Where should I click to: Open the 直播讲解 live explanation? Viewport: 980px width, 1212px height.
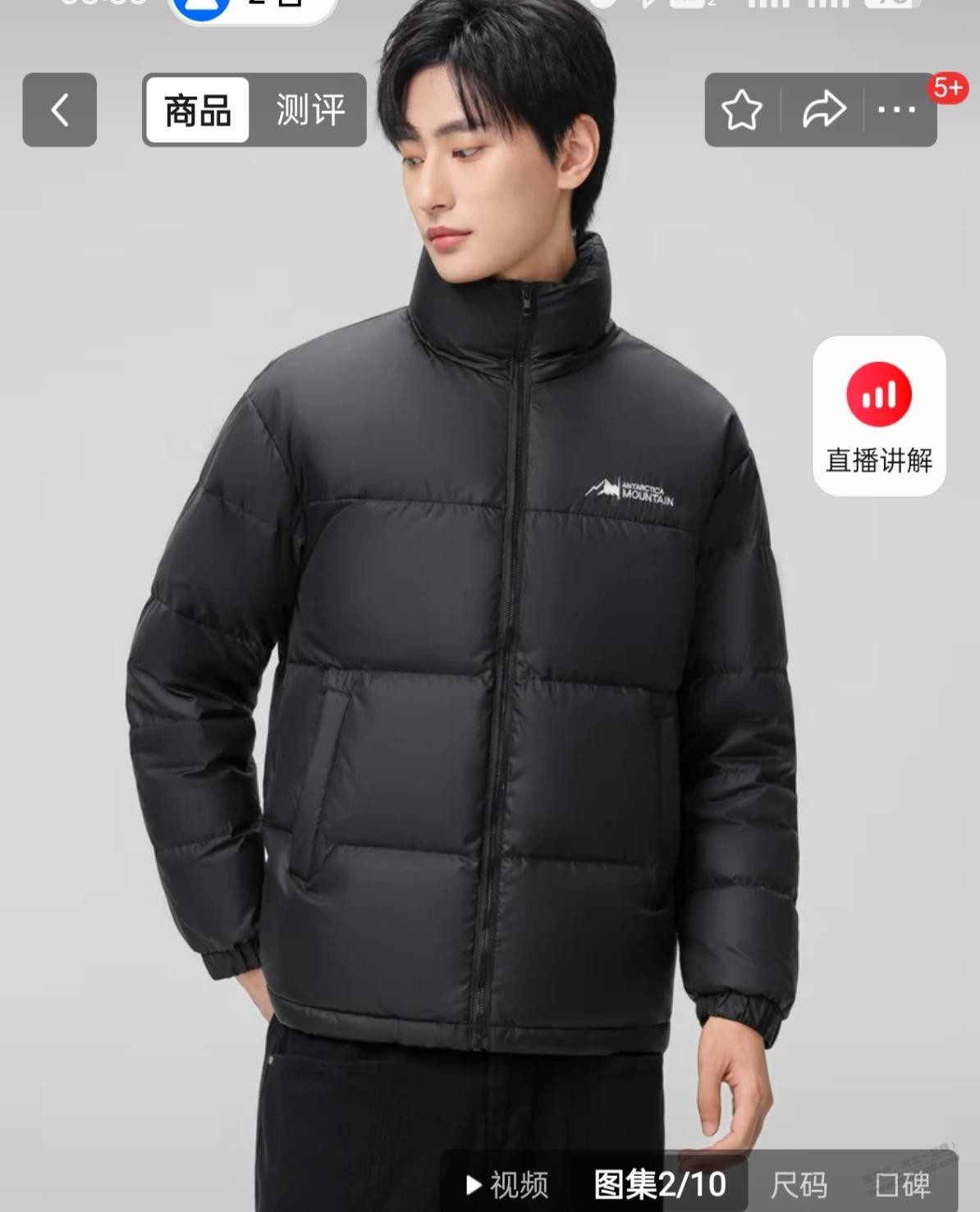point(879,415)
